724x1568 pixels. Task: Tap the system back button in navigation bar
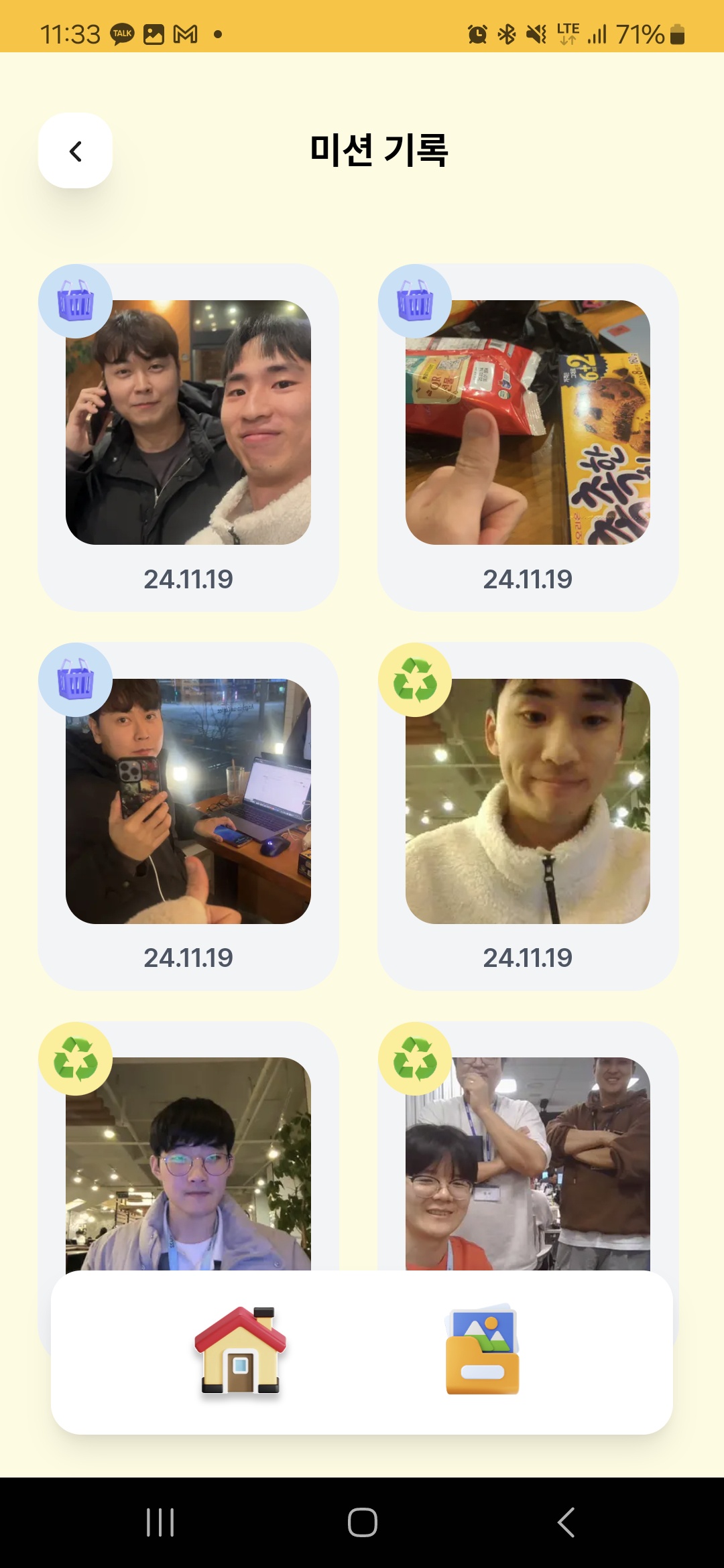[566, 1522]
